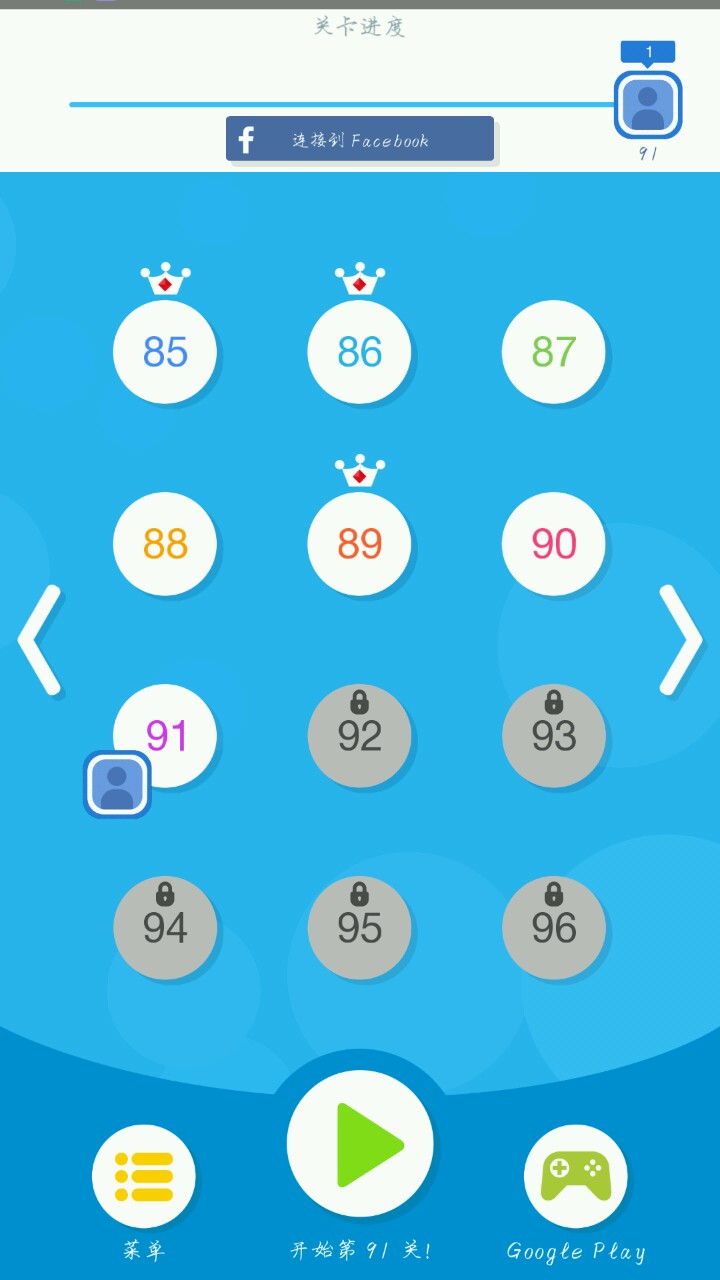Go to the next level page

point(680,640)
